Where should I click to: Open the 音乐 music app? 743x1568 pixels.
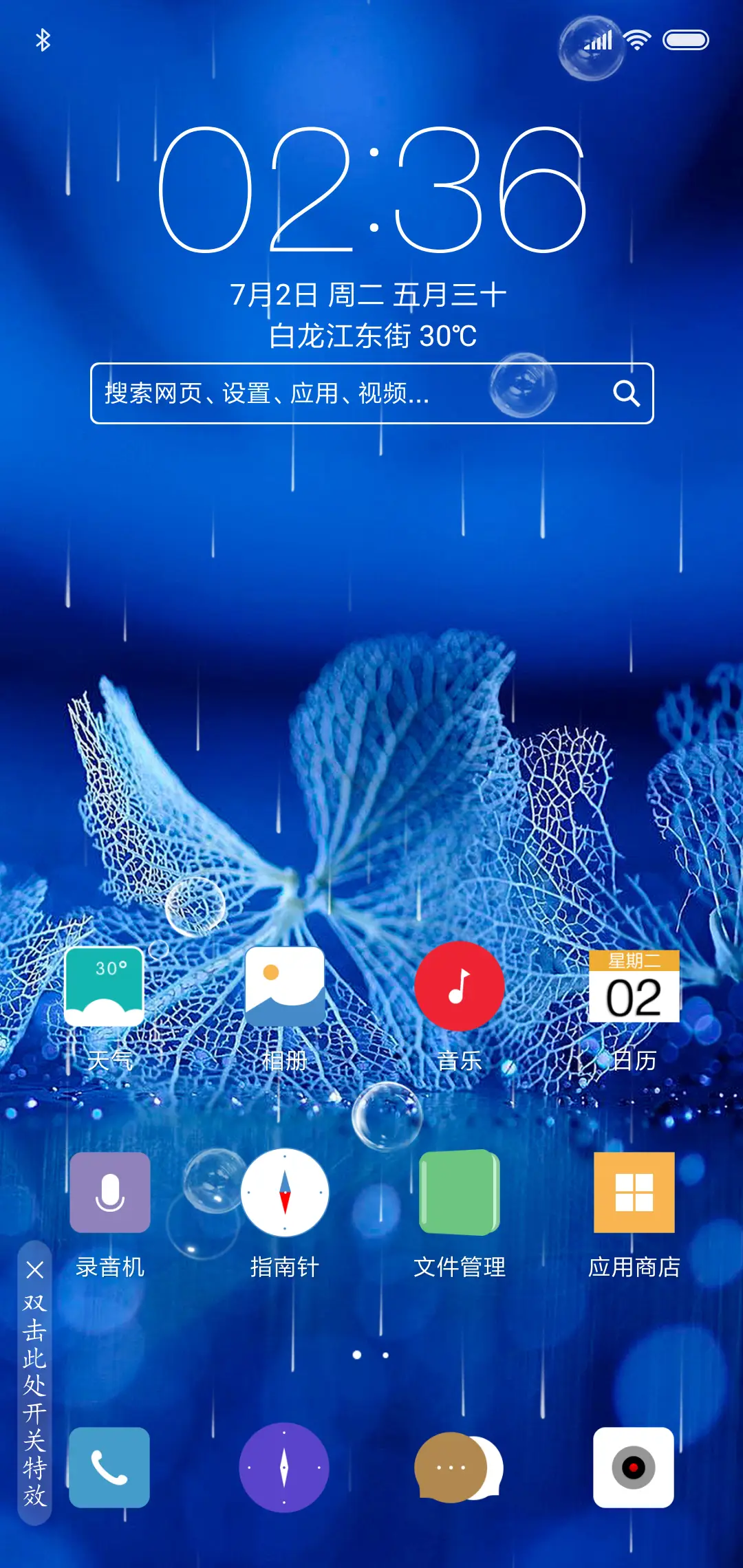(x=460, y=986)
